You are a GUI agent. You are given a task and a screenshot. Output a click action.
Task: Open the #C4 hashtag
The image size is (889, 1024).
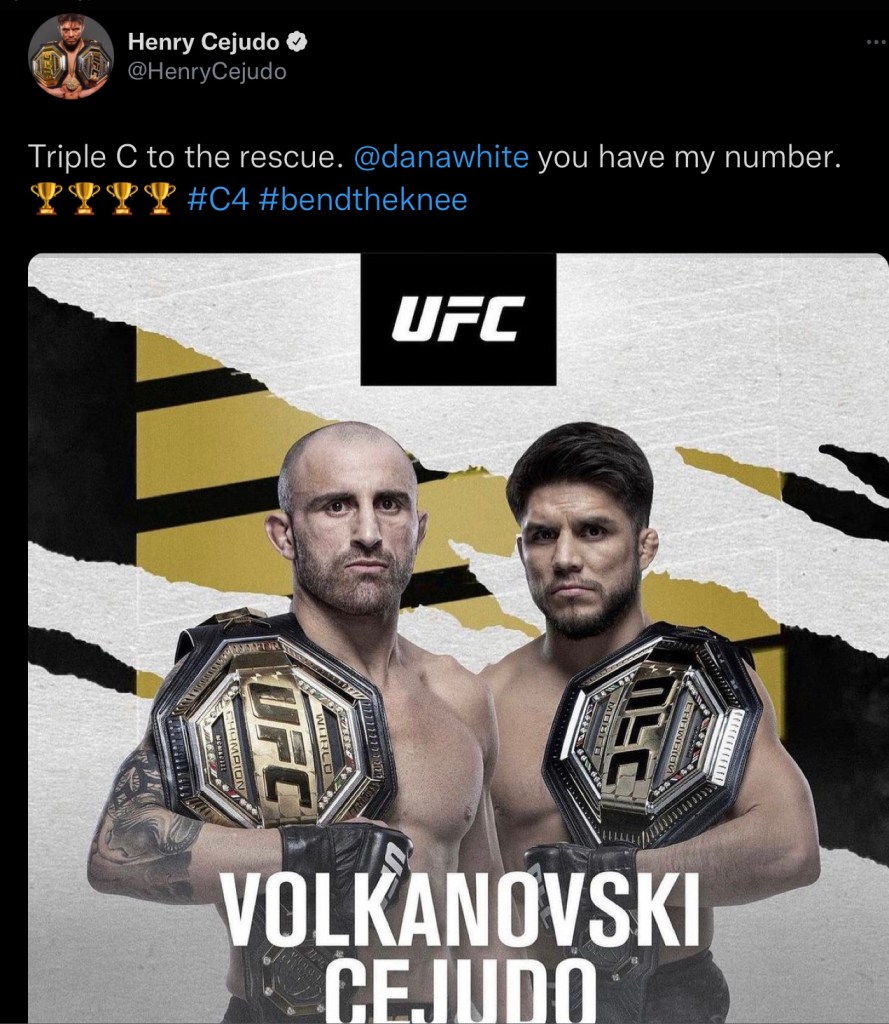point(217,199)
